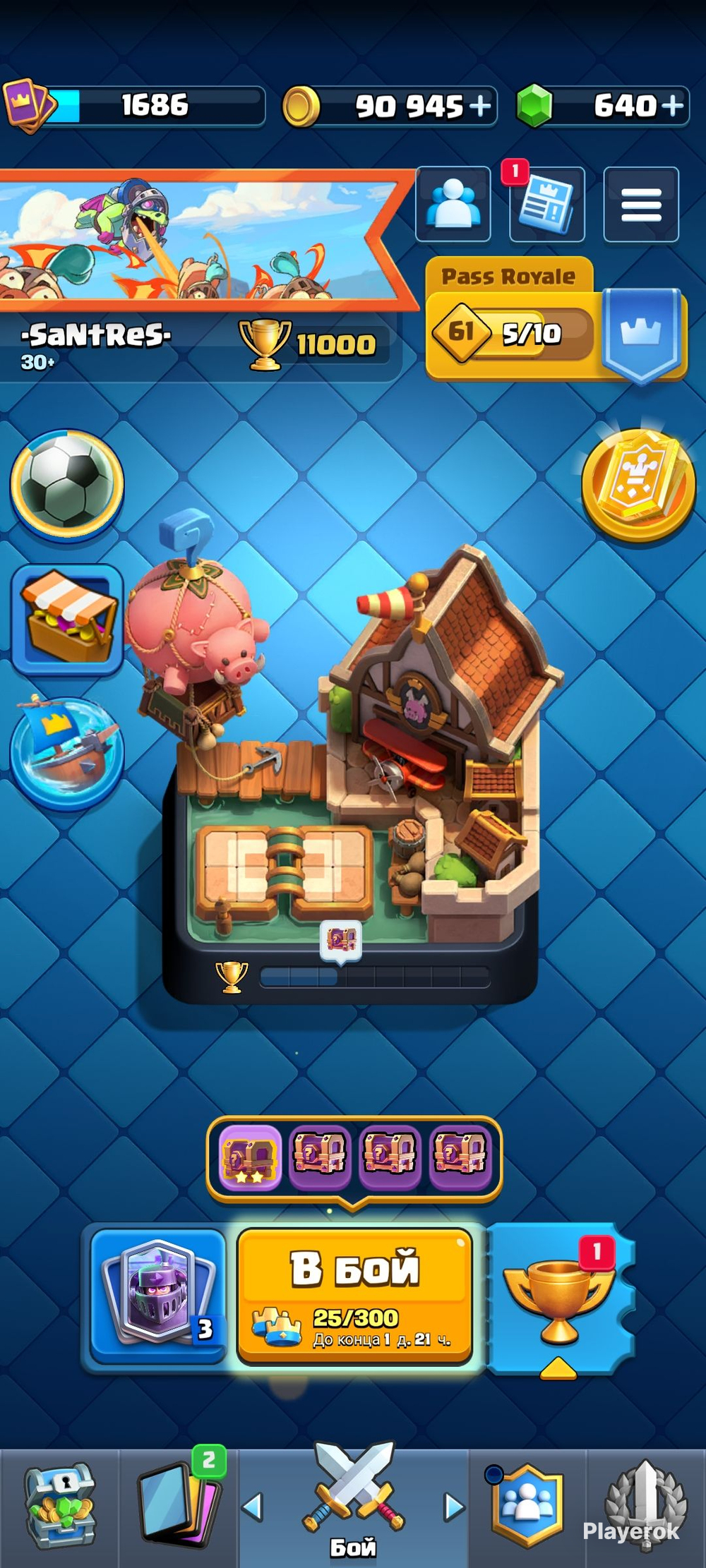Screen dimensions: 706x1568
Task: Open the soccer ball event
Action: tap(67, 486)
